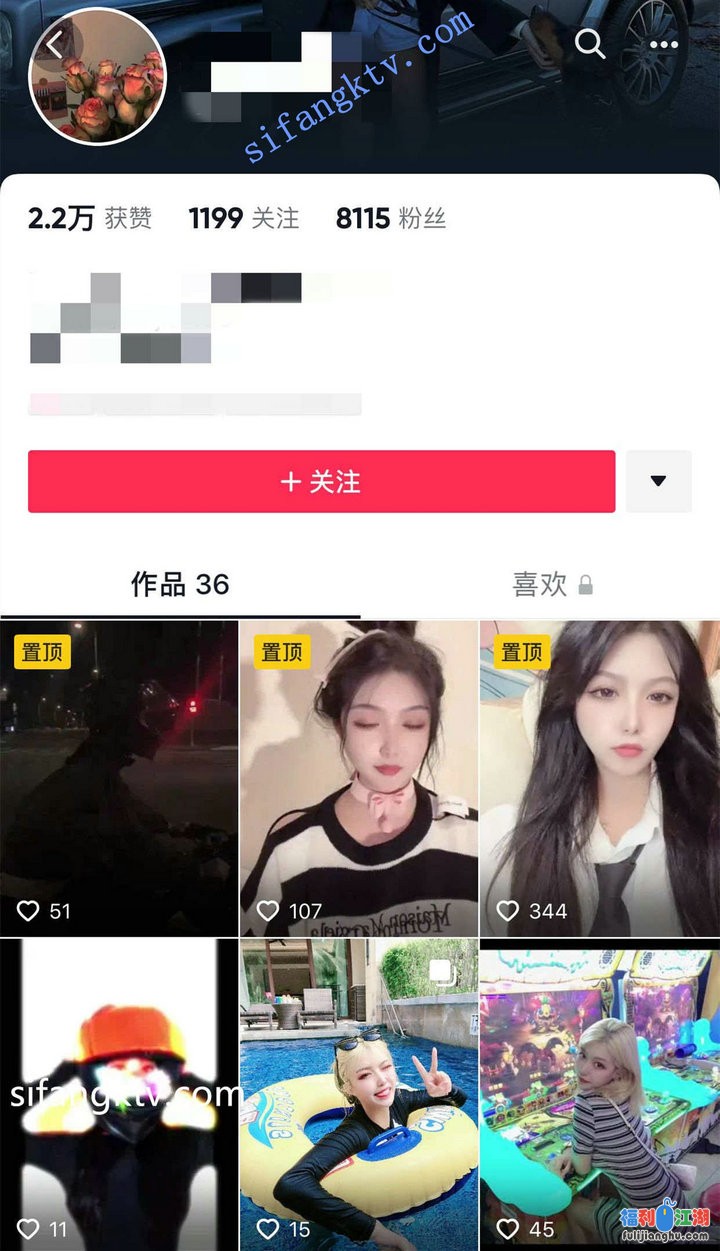Go back using the top-left arrow

click(x=56, y=44)
